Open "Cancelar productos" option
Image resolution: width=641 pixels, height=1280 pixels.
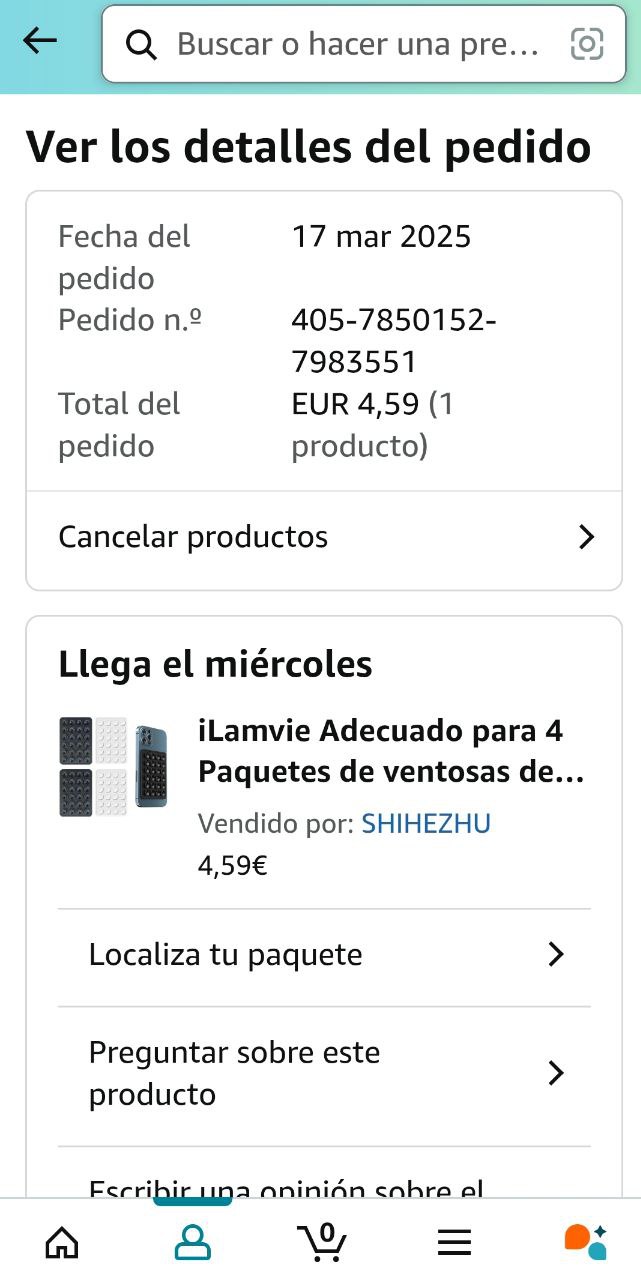(x=324, y=537)
